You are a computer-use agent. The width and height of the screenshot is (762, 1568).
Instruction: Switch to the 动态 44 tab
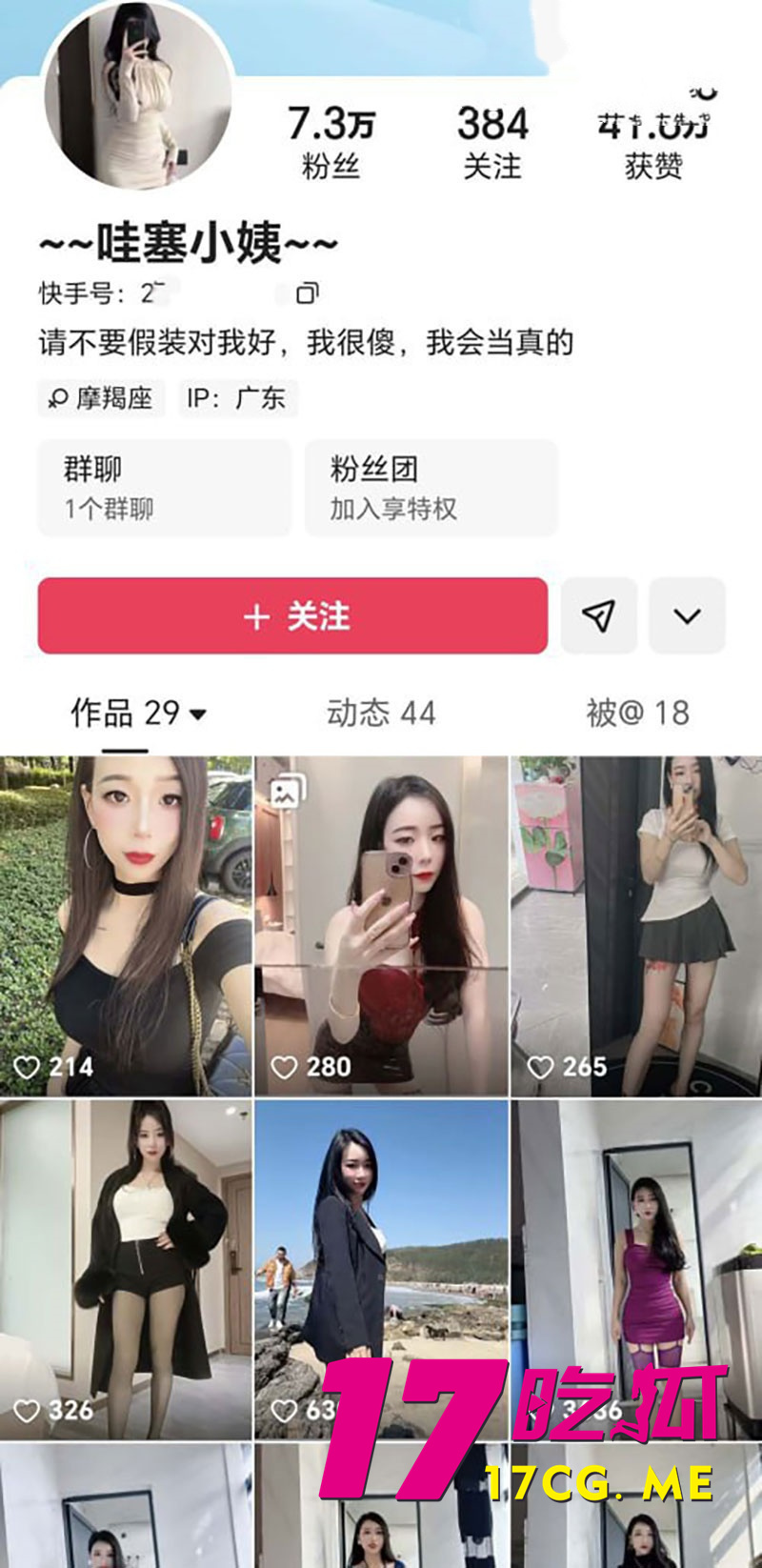381,713
